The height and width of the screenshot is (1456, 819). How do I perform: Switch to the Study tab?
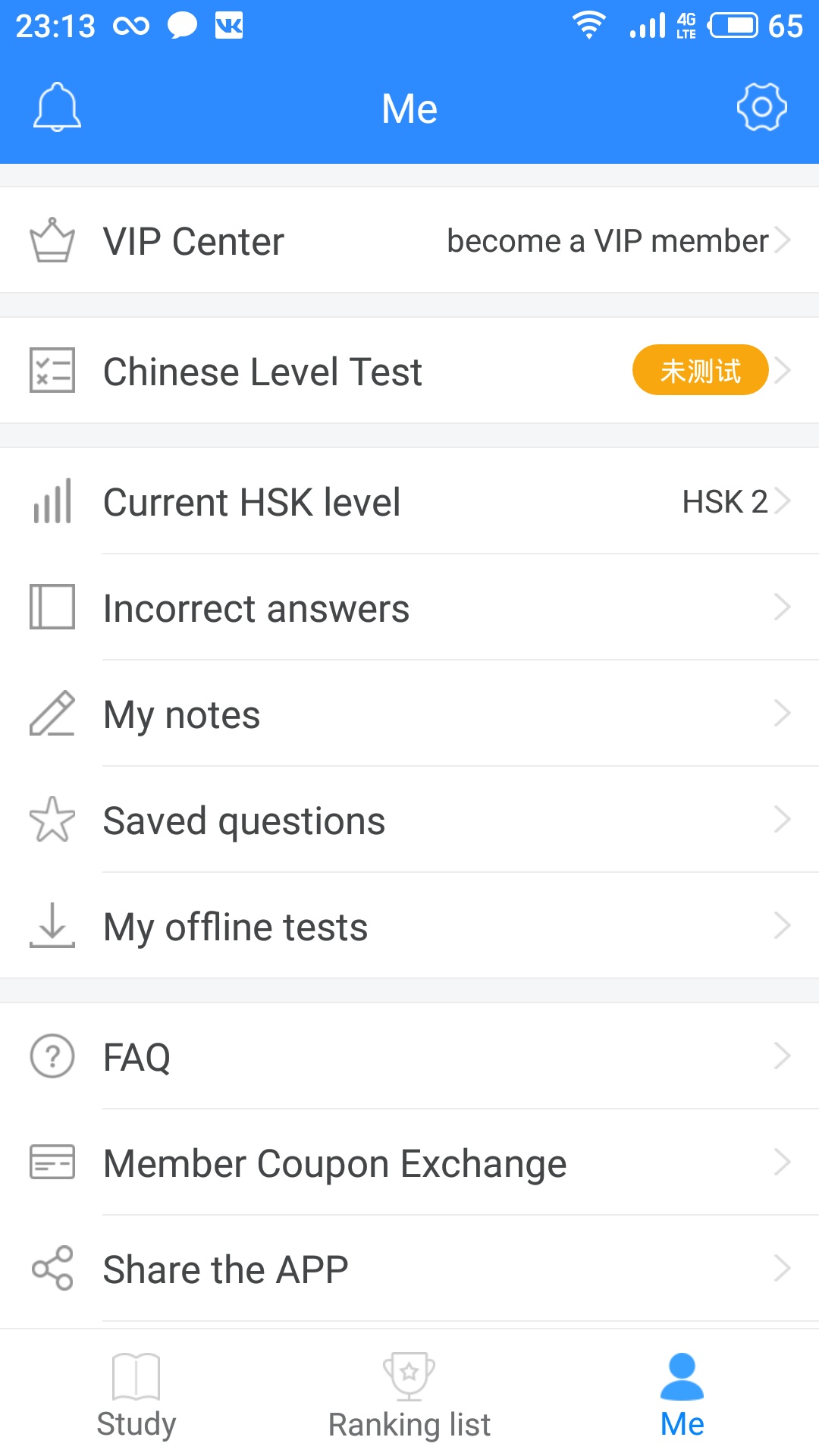(x=136, y=1395)
